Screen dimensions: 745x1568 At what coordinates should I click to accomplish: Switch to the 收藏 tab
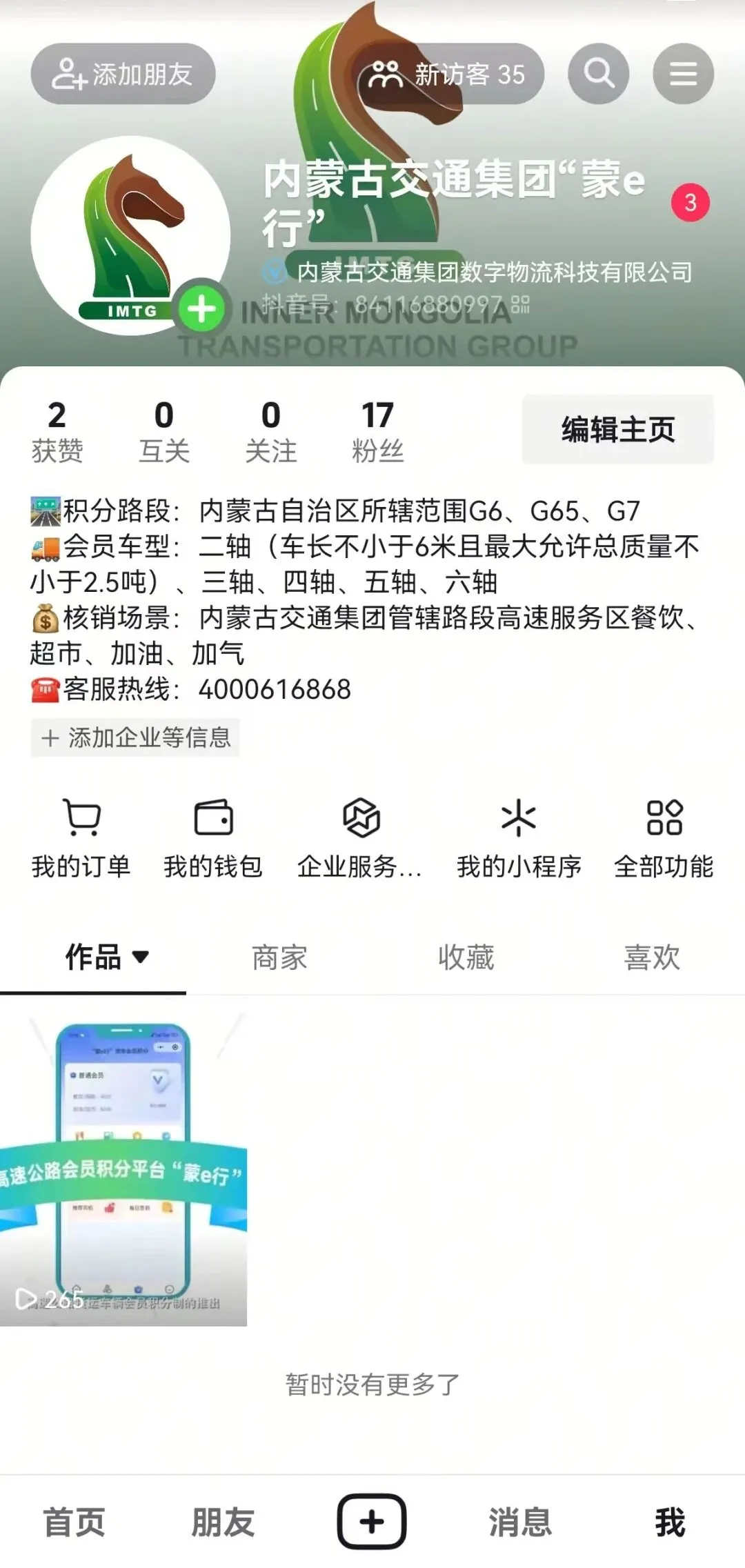tap(466, 957)
